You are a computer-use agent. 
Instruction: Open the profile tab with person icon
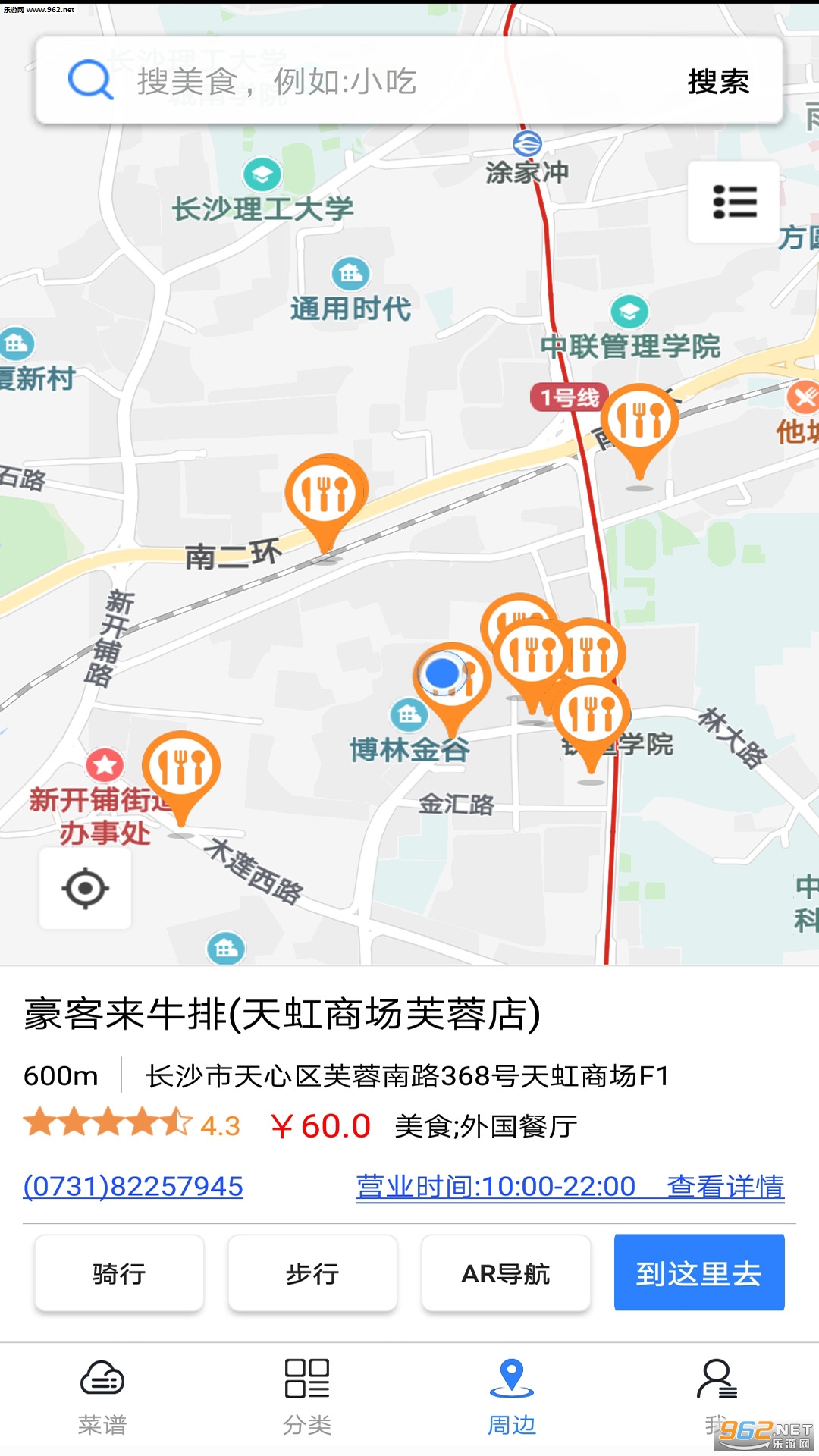[716, 1394]
